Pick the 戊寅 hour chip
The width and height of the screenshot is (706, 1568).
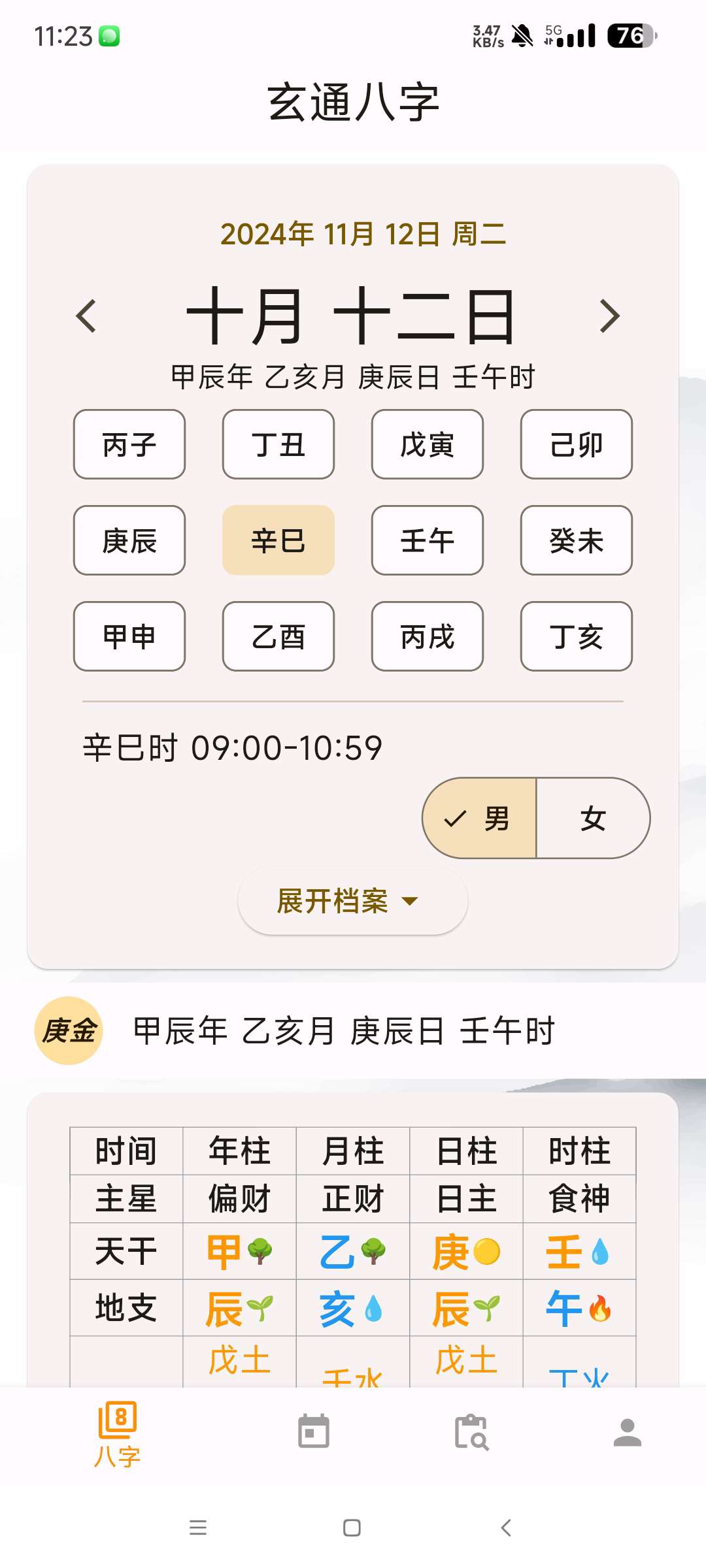(x=428, y=444)
